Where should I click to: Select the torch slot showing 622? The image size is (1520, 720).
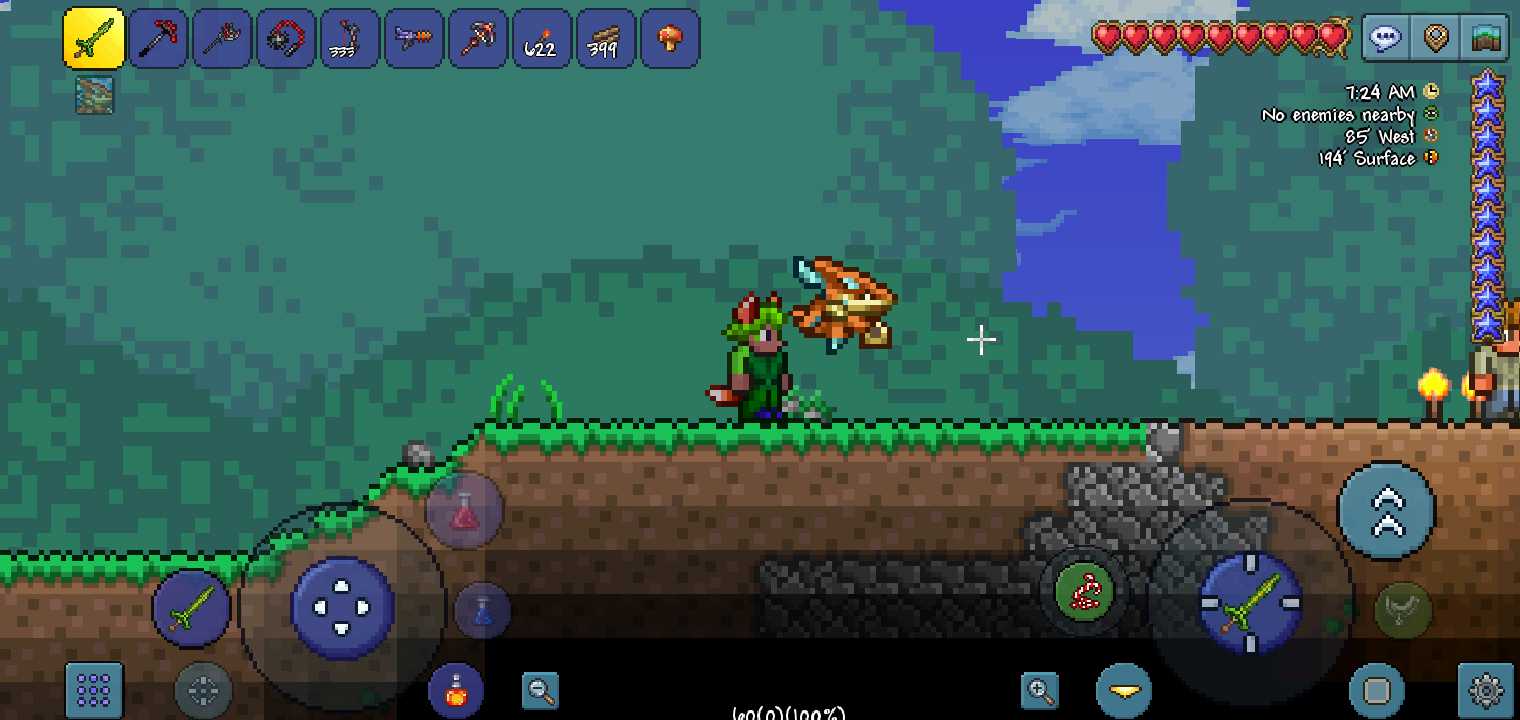[x=542, y=39]
